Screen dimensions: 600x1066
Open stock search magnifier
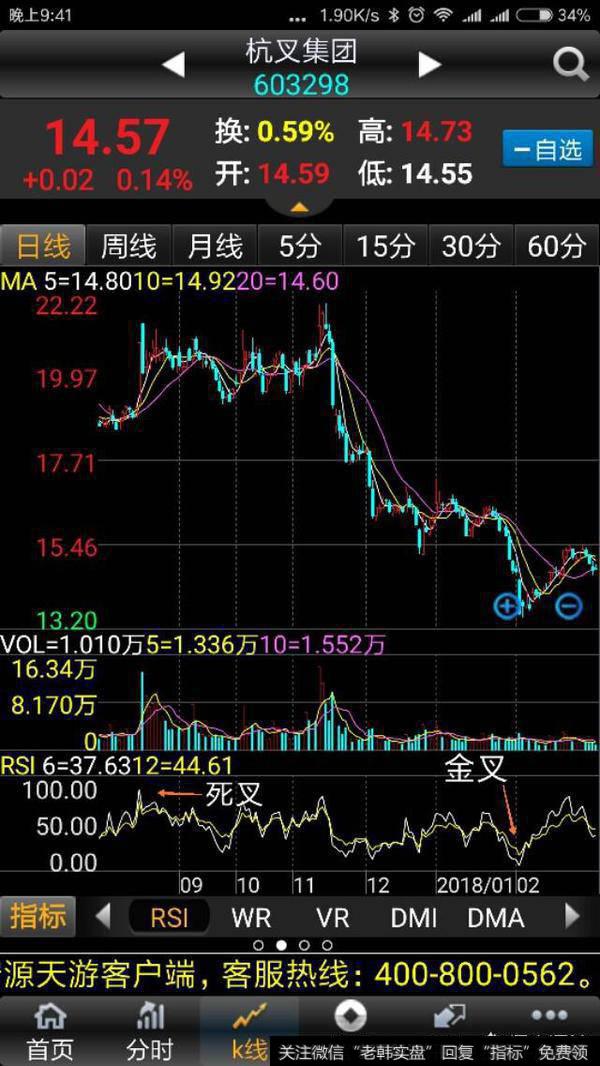pos(571,66)
